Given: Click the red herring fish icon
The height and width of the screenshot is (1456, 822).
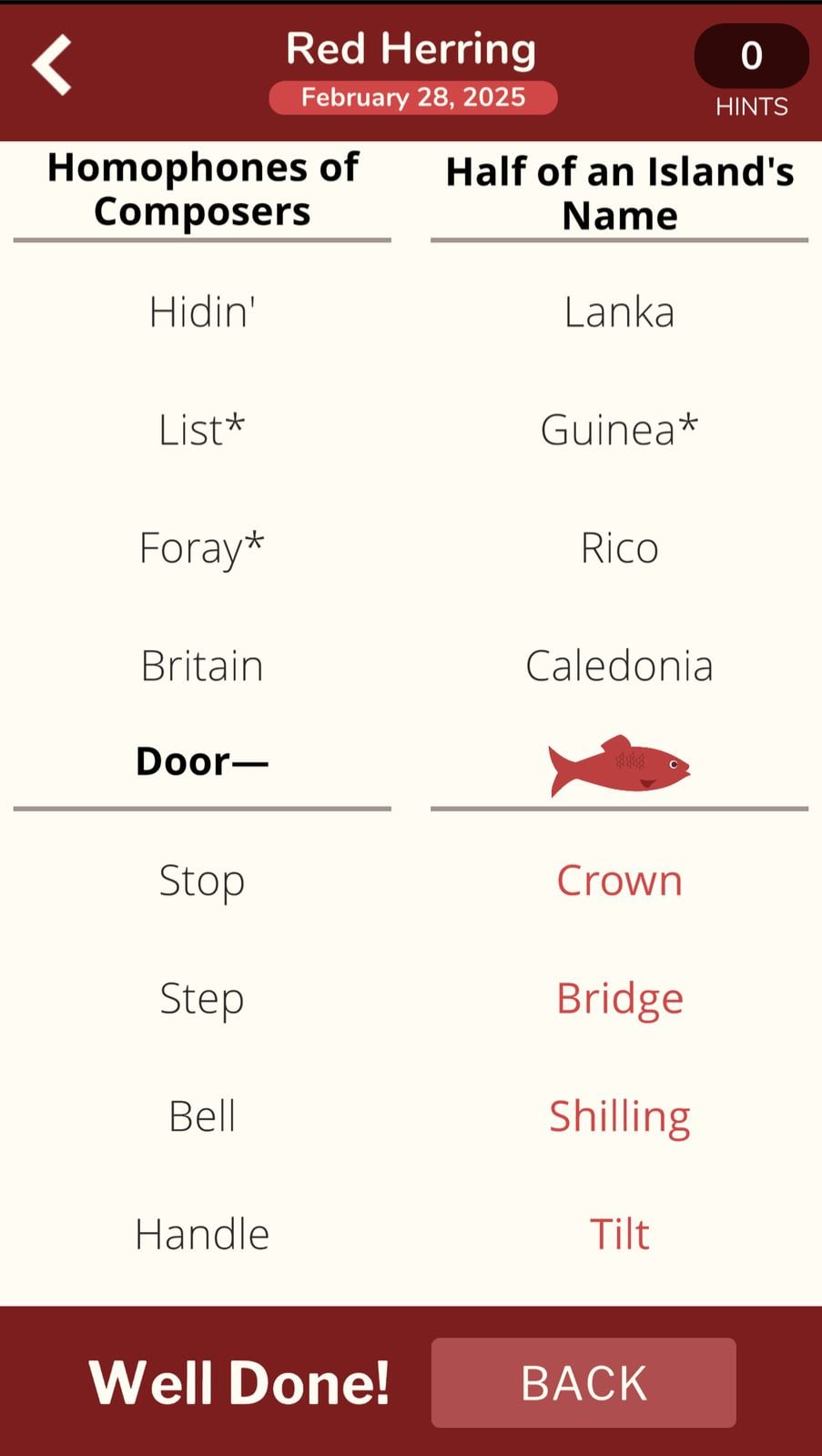Looking at the screenshot, I should coord(620,765).
